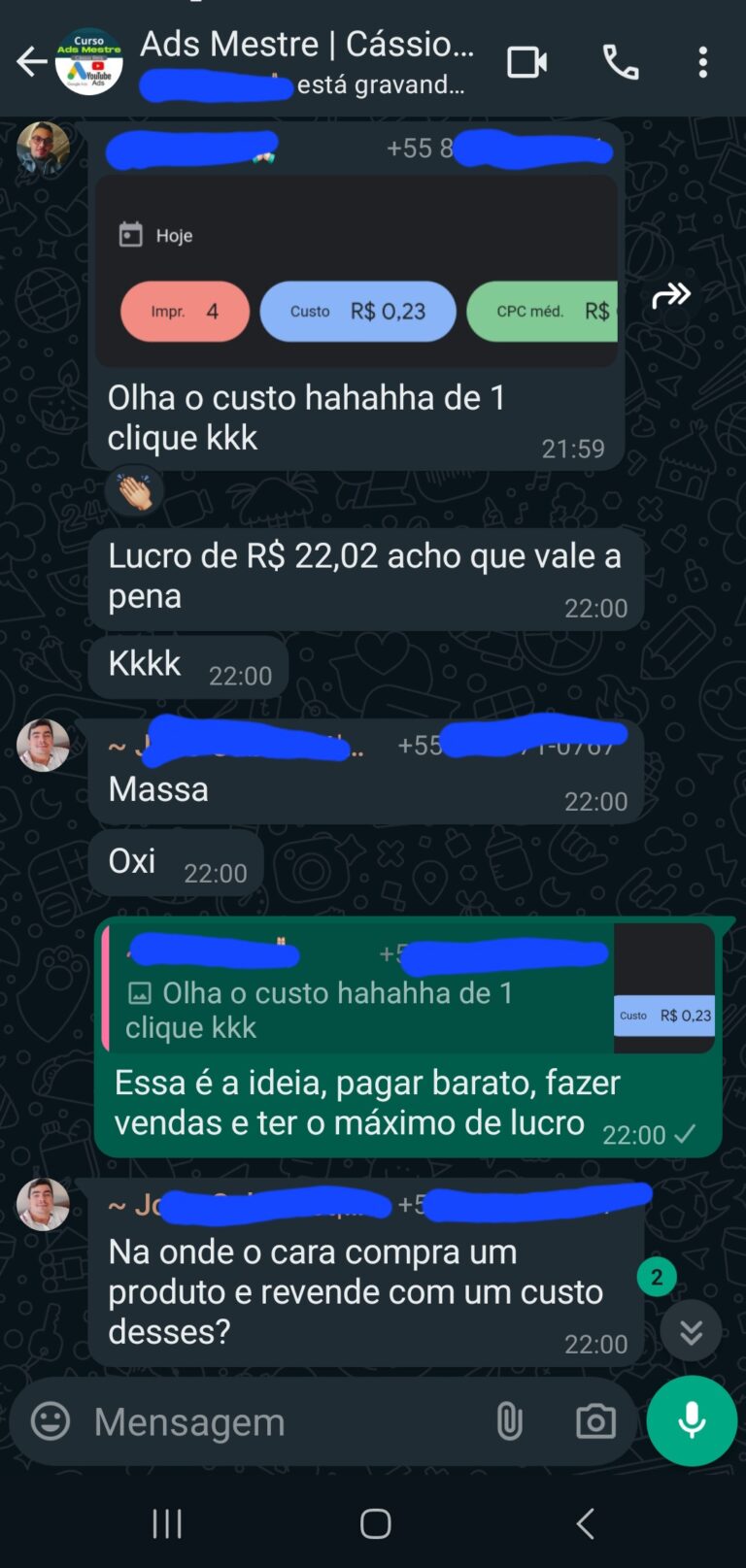Start a voice call
The image size is (746, 1568).
621,60
